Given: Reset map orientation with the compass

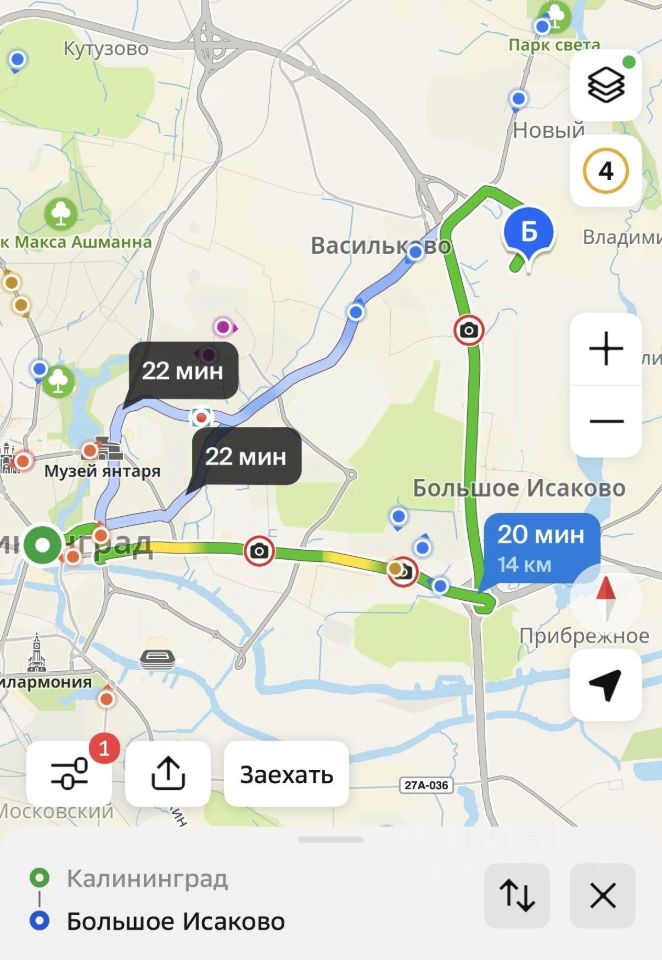Looking at the screenshot, I should tap(607, 600).
